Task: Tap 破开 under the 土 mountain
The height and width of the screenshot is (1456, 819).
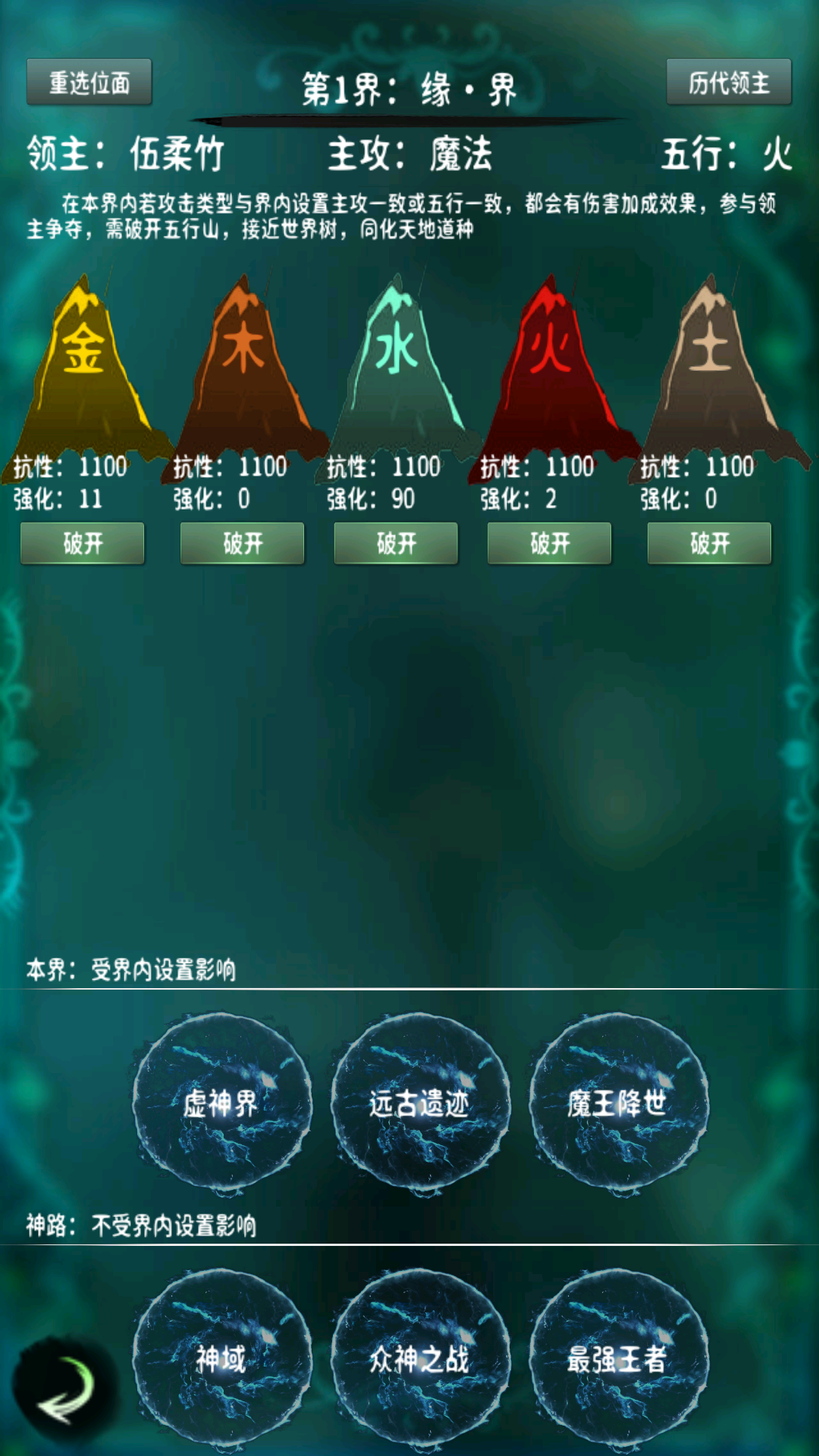Action: (709, 543)
